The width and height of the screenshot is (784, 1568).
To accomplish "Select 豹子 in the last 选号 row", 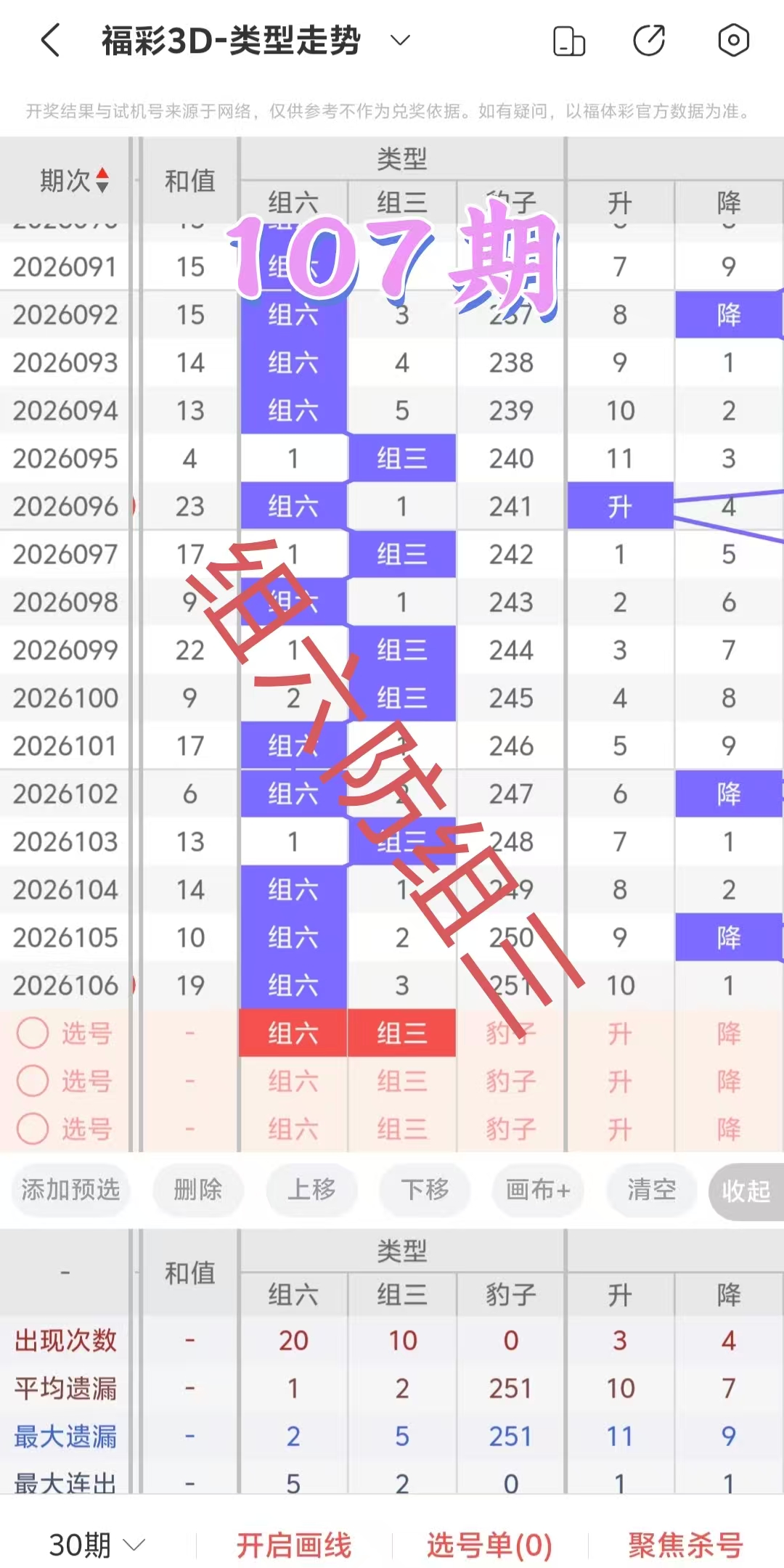I will [511, 1129].
